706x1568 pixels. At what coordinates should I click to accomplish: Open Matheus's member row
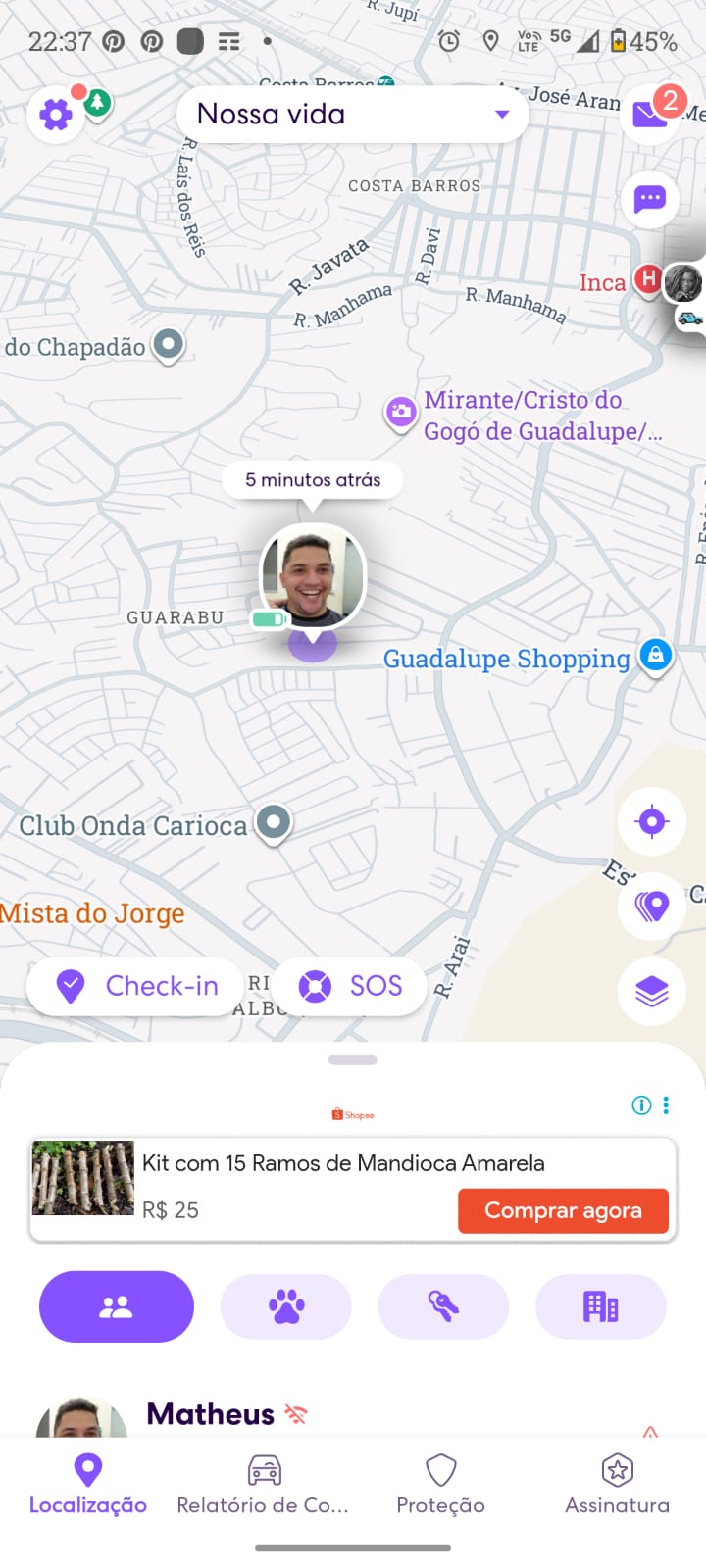(210, 1414)
